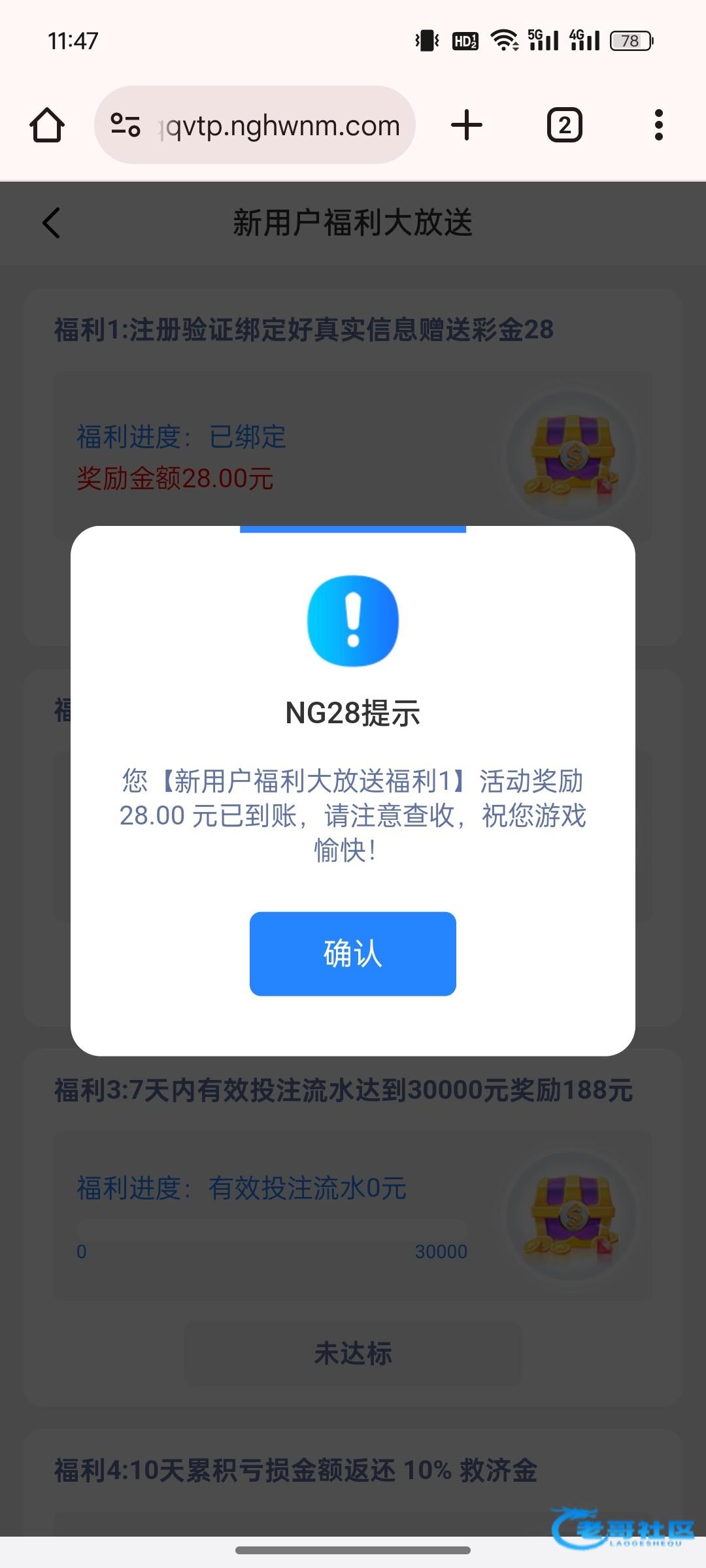Open the browser overflow menu
This screenshot has width=706, height=1568.
point(659,125)
